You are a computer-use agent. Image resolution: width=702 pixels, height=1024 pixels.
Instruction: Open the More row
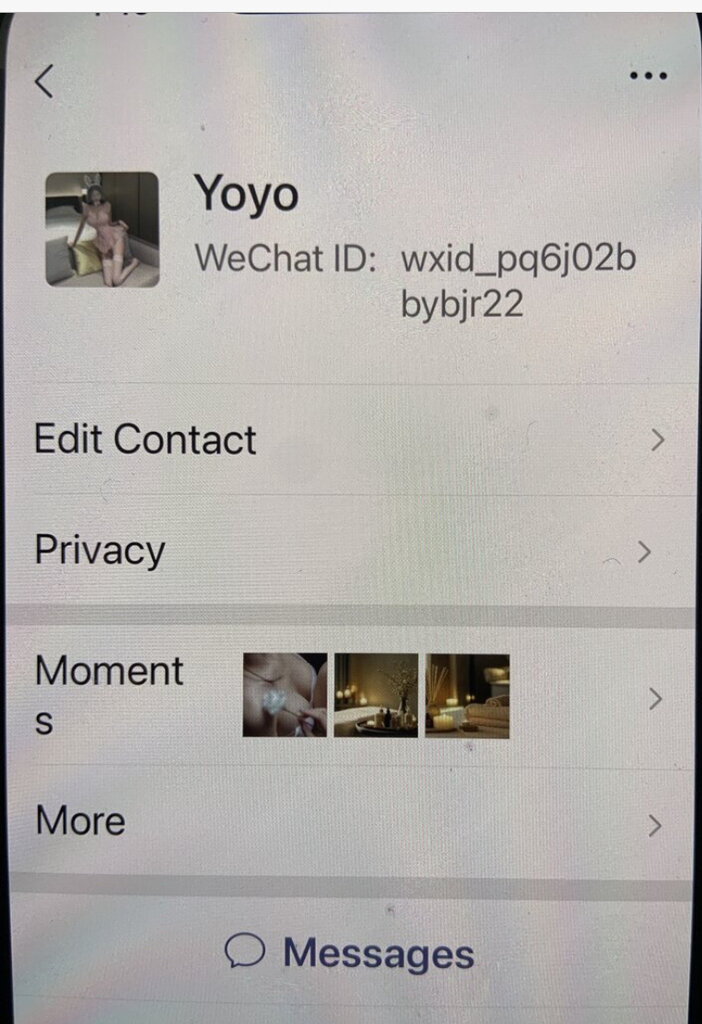pos(350,823)
